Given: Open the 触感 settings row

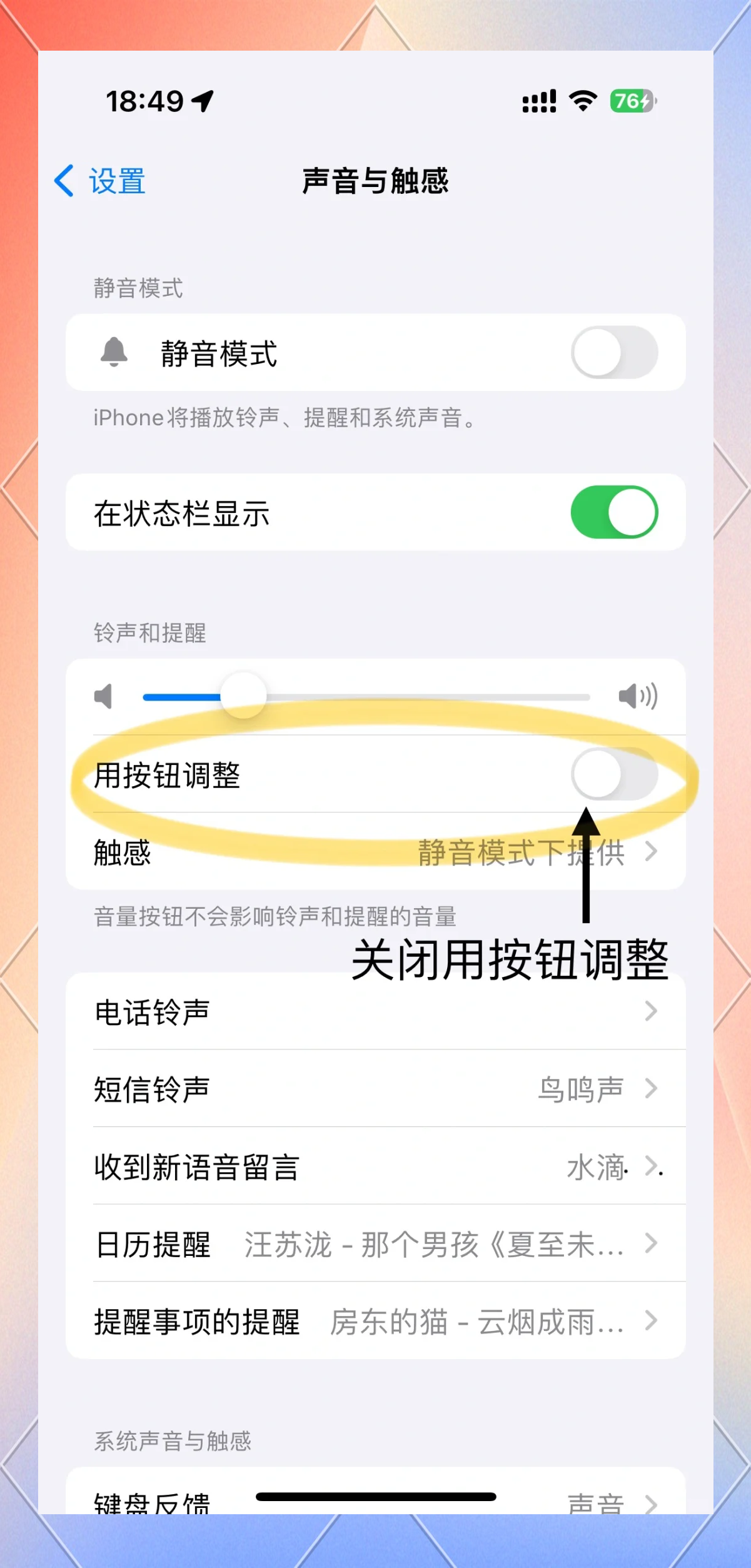Looking at the screenshot, I should point(375,852).
